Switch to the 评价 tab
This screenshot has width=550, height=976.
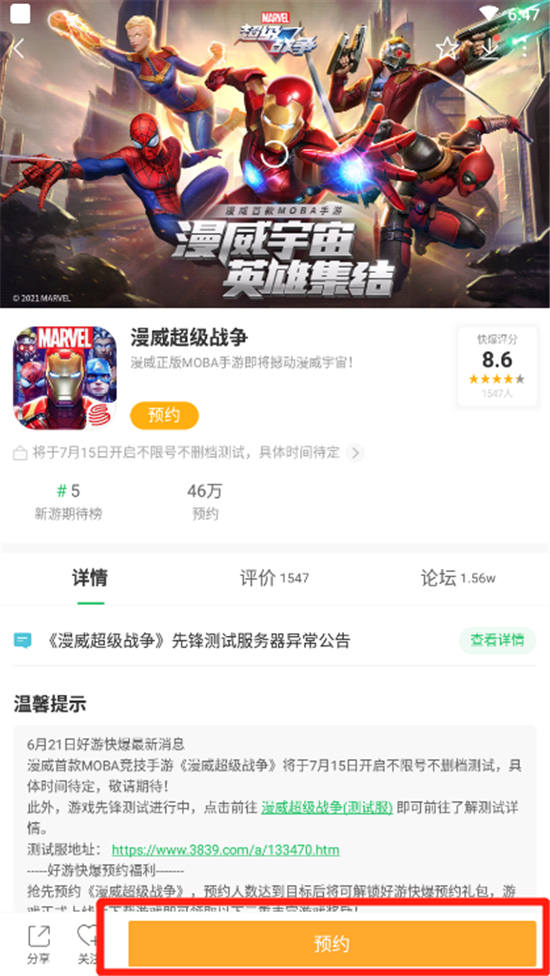(x=274, y=578)
